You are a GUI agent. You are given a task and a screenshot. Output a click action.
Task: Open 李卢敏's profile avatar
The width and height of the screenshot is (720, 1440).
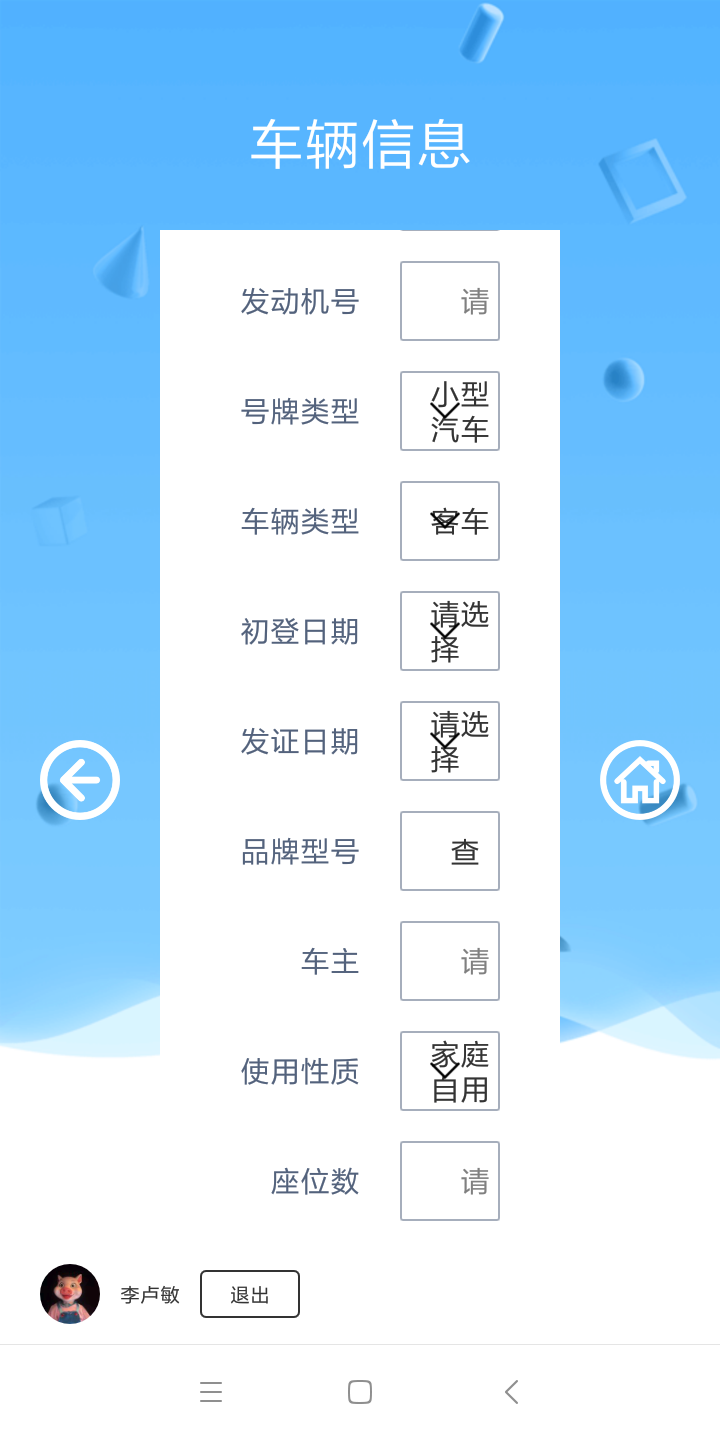(x=70, y=1294)
